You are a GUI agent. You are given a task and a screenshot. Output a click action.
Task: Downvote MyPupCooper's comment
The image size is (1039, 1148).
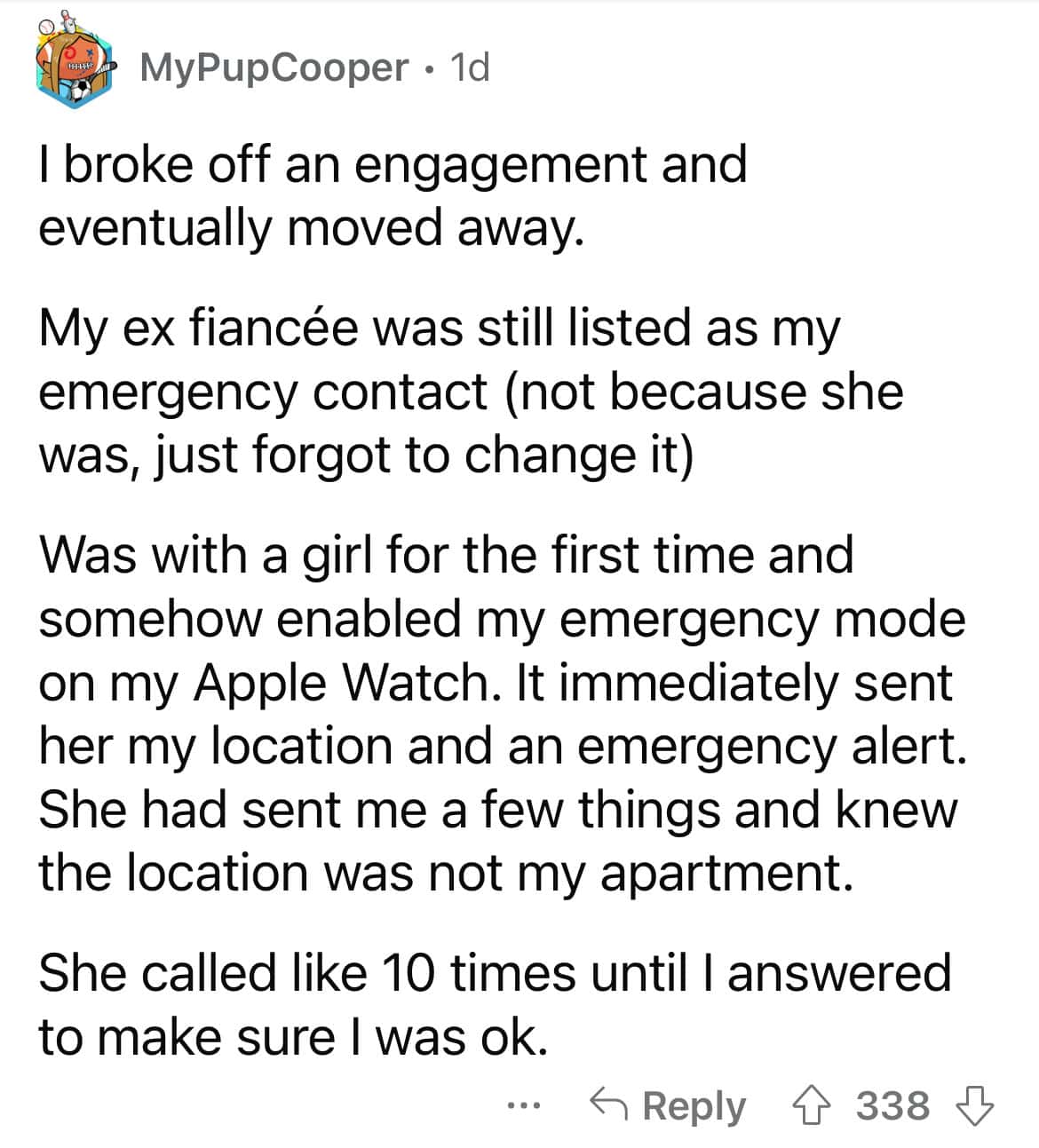(974, 1106)
